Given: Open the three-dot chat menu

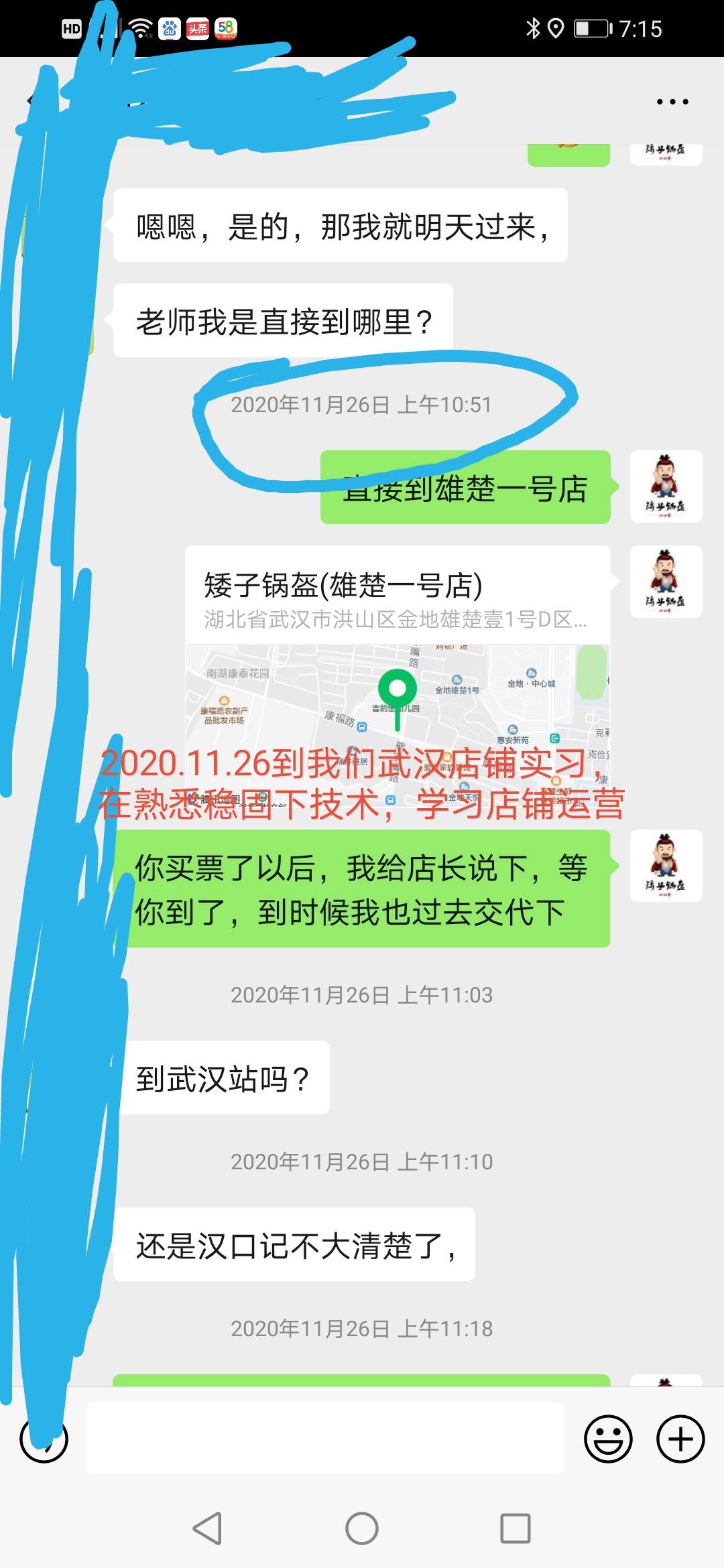Looking at the screenshot, I should (672, 102).
